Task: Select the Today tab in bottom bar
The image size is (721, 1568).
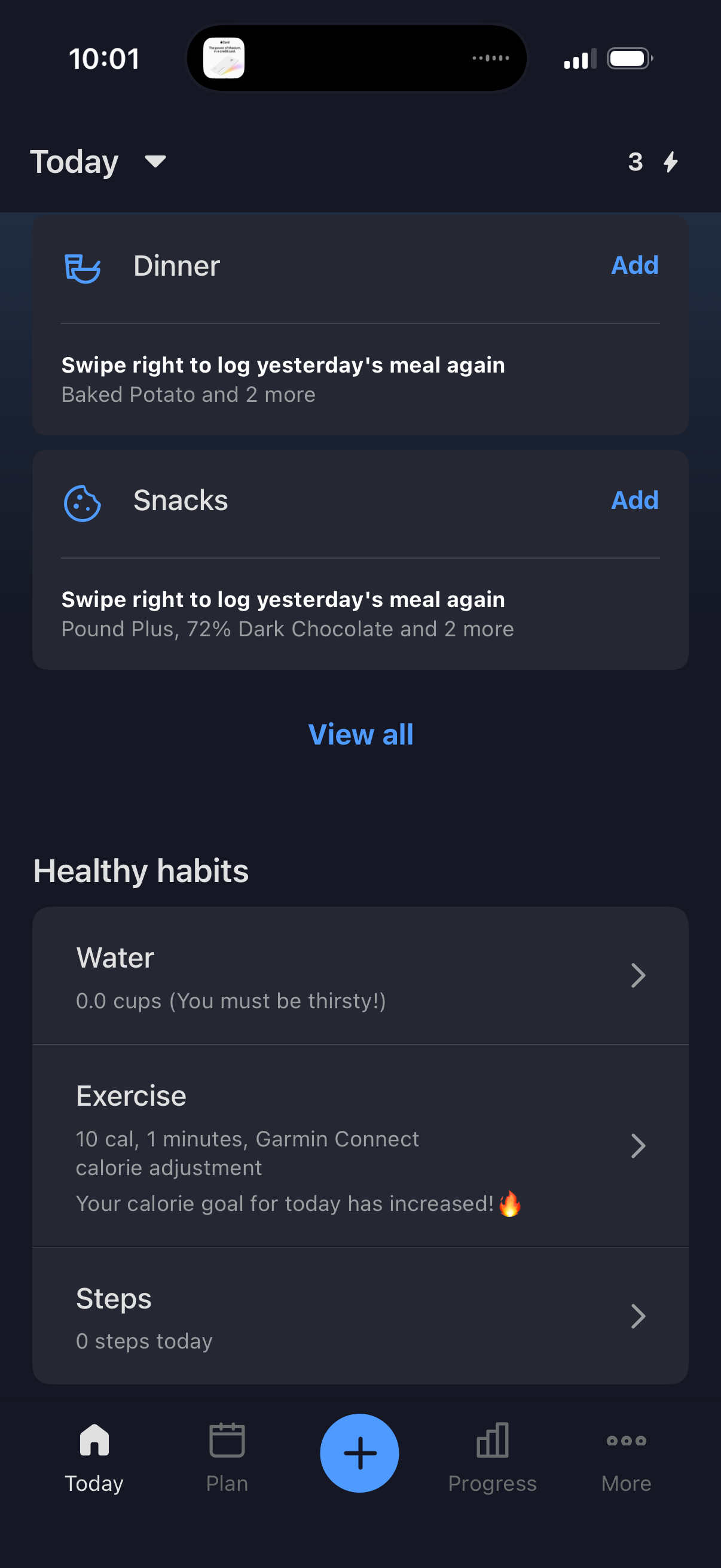Action: coord(94,1456)
